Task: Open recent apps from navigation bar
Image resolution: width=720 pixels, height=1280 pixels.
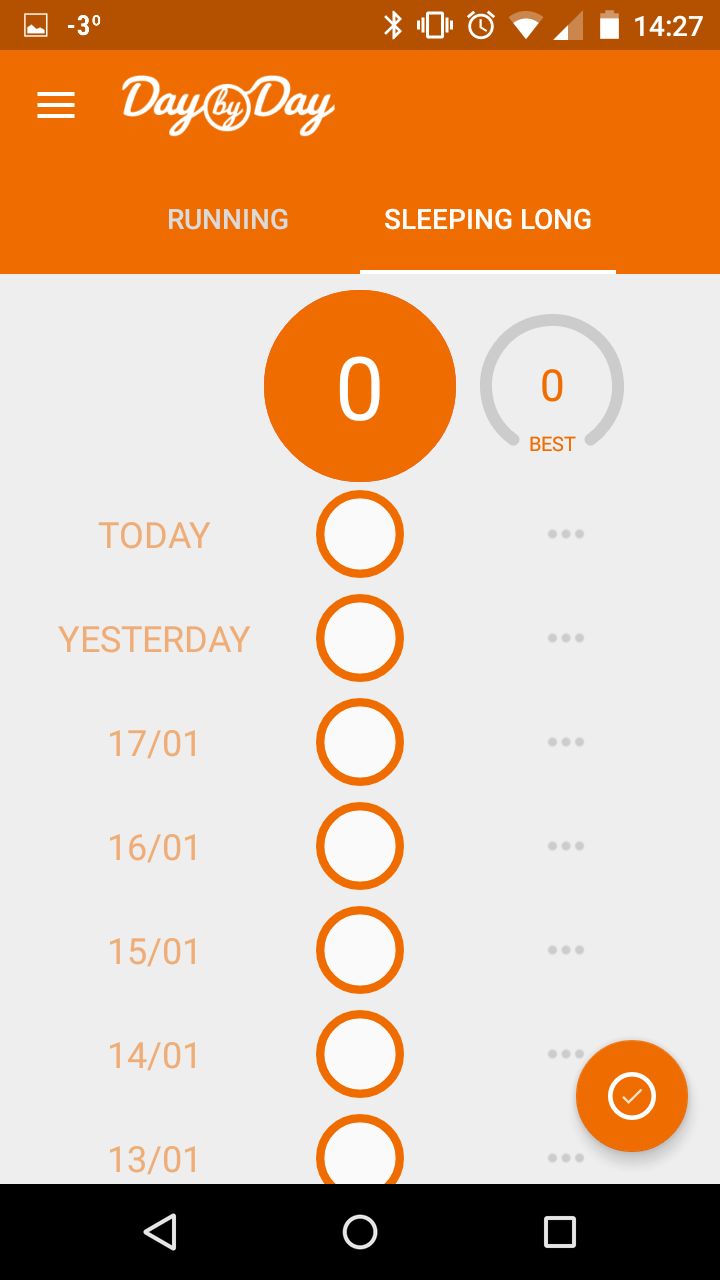Action: coord(560,1232)
